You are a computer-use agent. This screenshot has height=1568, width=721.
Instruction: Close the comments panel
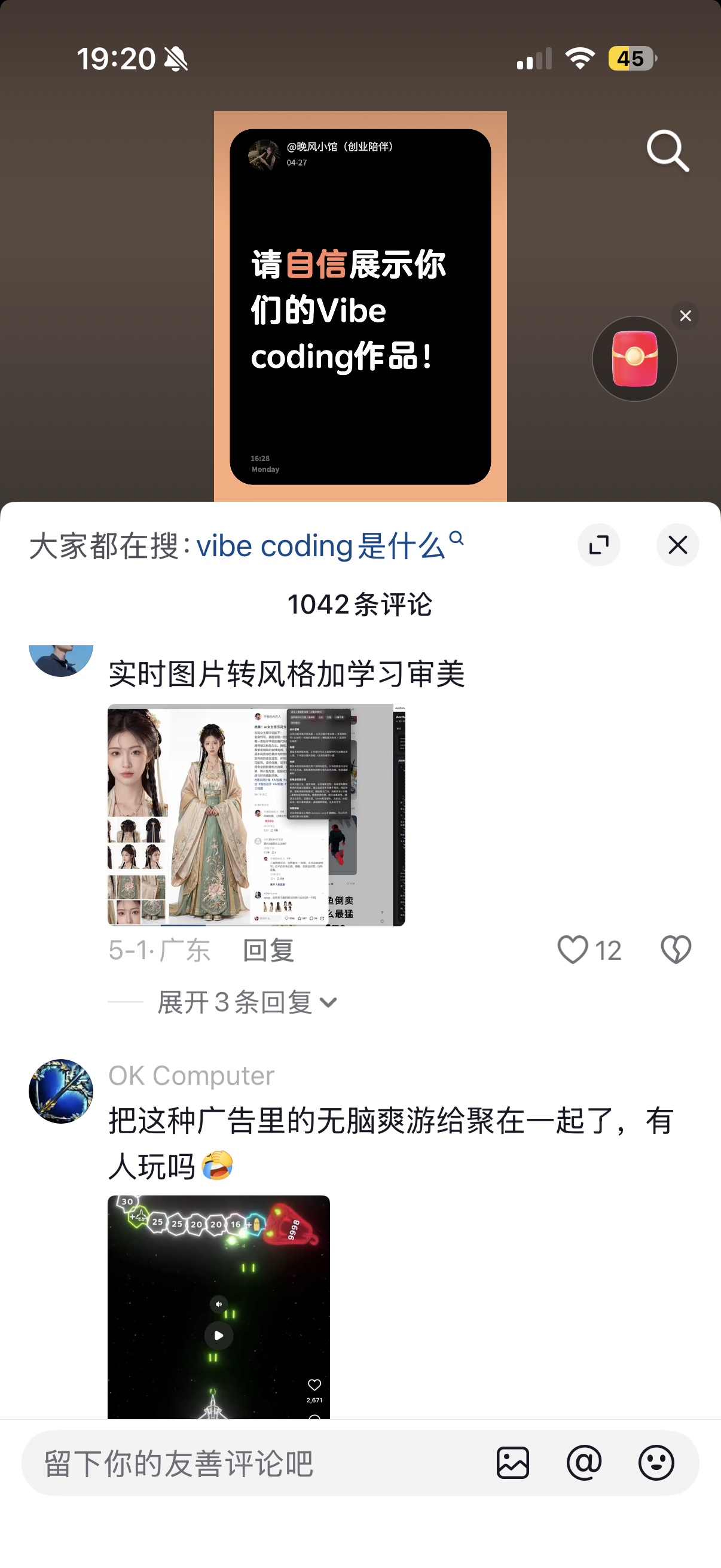coord(677,545)
